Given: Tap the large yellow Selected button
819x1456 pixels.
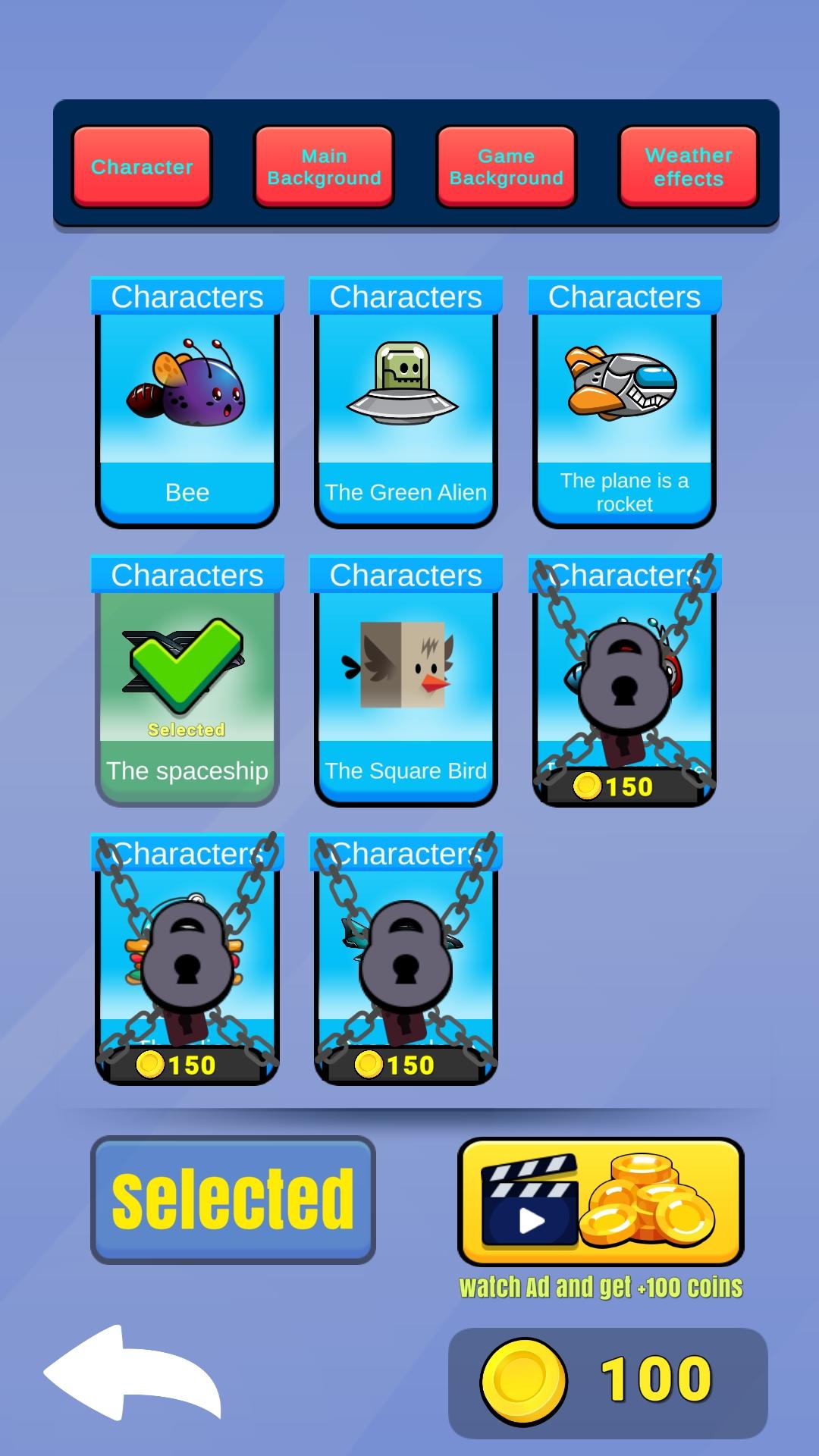Looking at the screenshot, I should pyautogui.click(x=233, y=1200).
